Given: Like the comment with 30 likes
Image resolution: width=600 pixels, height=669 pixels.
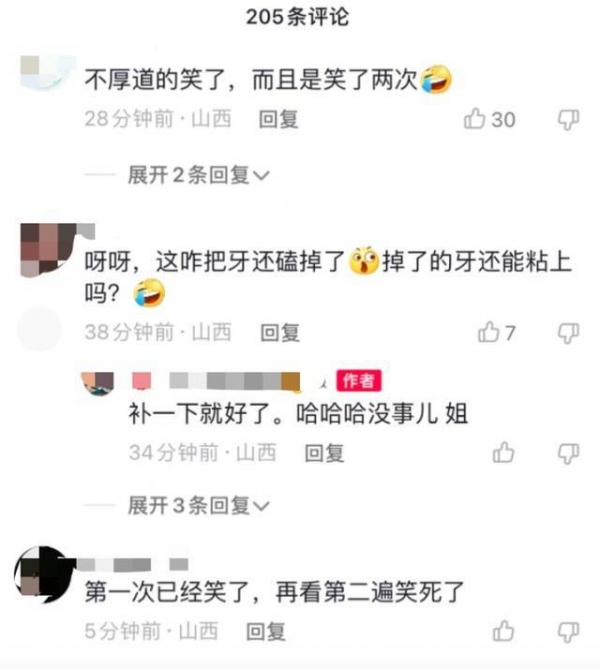Looking at the screenshot, I should tap(476, 120).
